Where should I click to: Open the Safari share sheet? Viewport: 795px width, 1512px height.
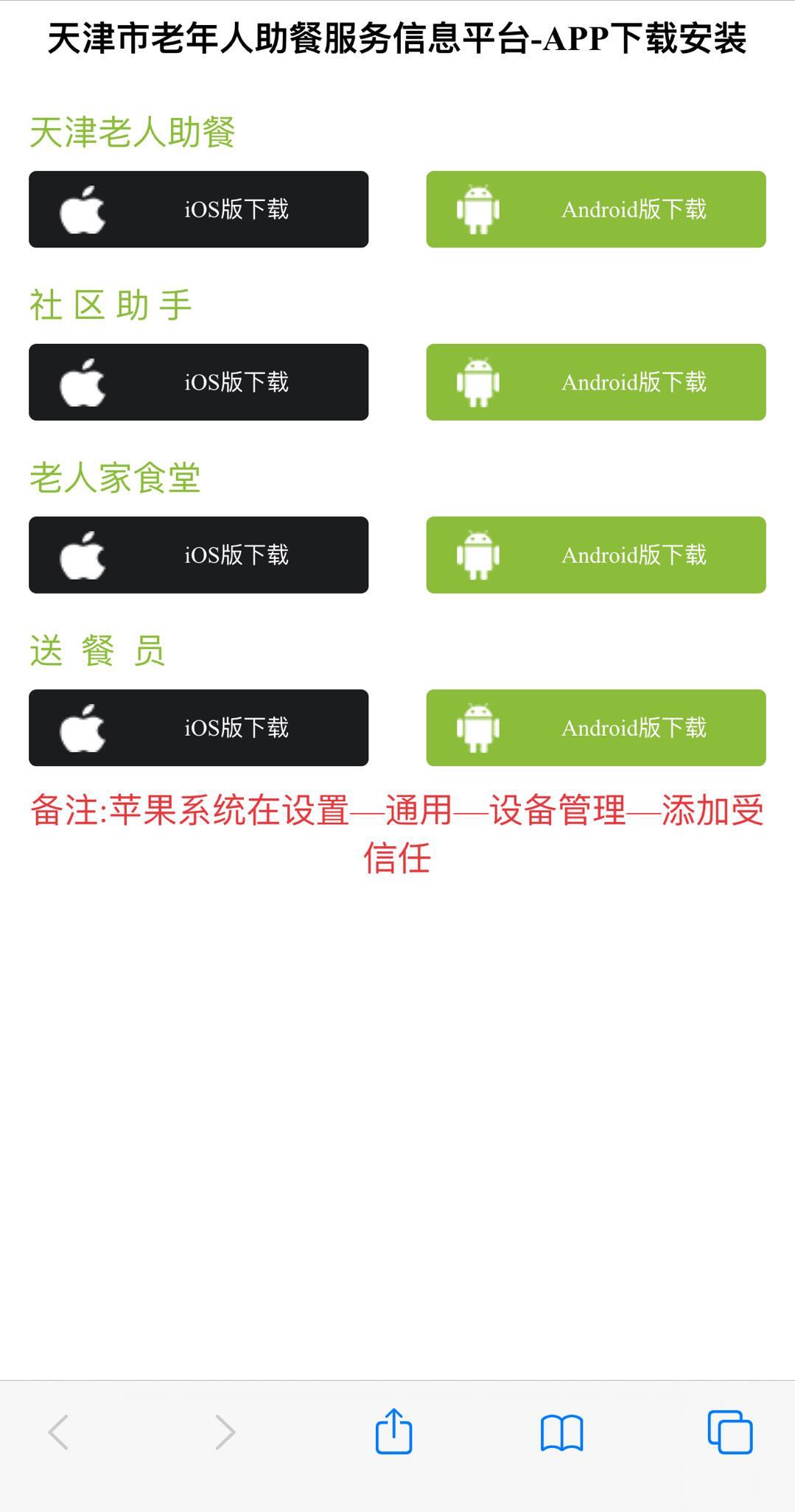click(393, 1432)
